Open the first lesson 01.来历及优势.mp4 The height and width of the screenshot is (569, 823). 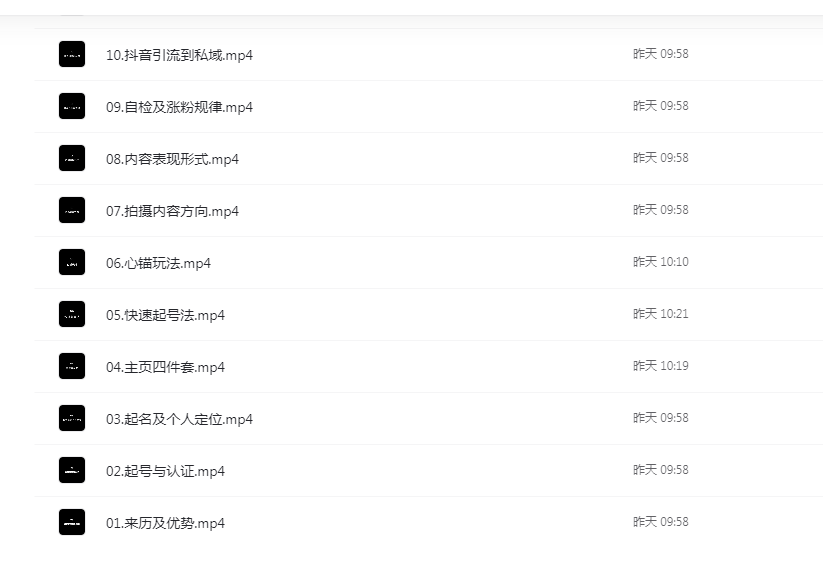coord(165,523)
